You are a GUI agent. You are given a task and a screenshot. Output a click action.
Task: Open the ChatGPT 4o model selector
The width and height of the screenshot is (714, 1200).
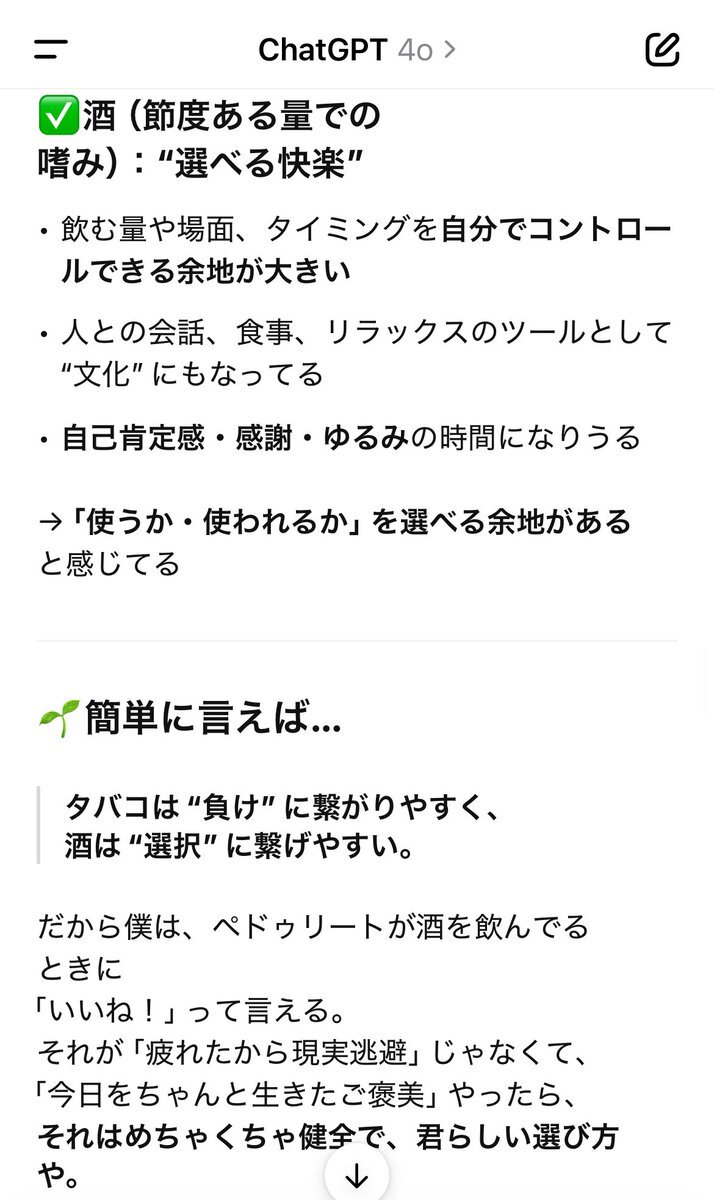coord(356,49)
